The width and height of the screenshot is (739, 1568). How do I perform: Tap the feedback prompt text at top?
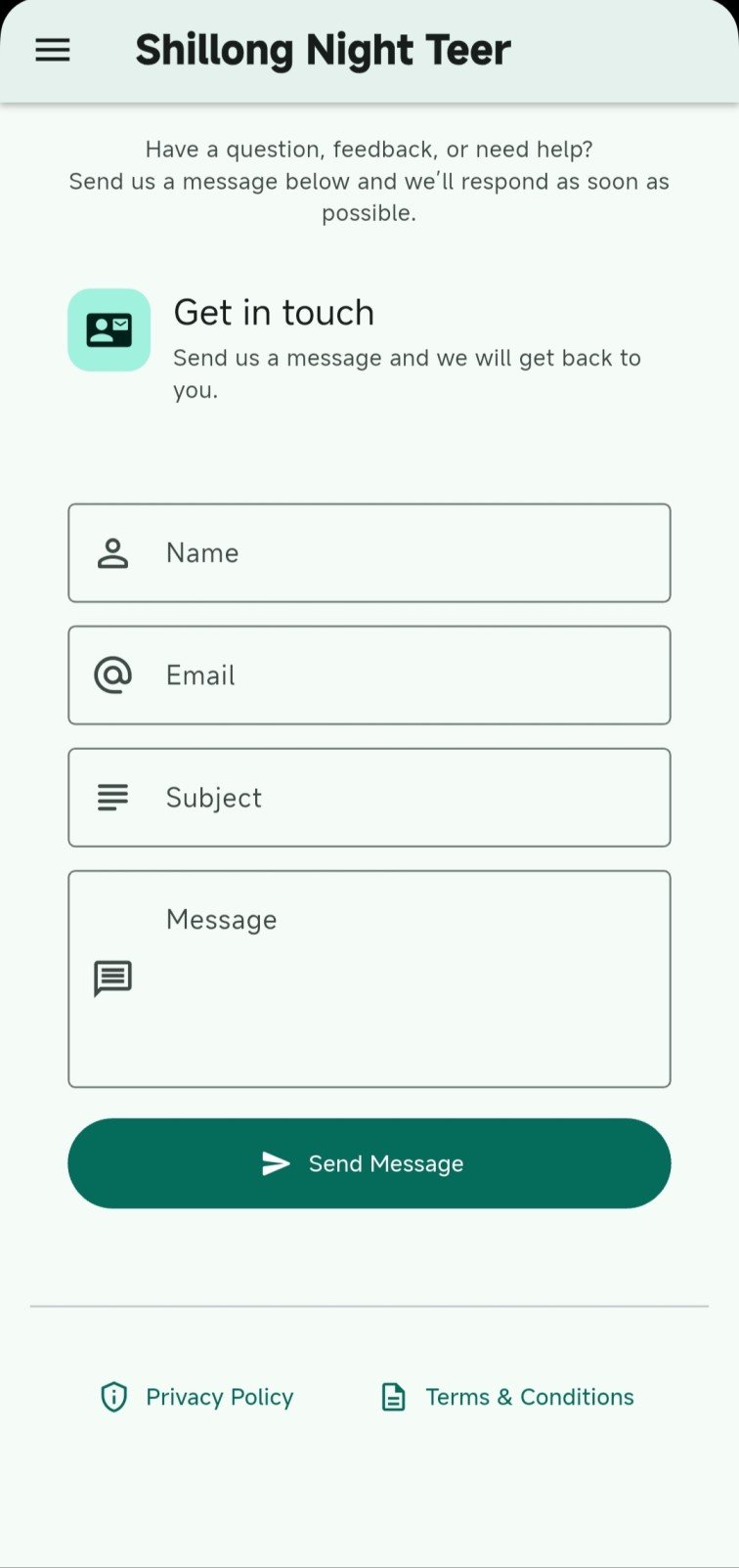(x=369, y=181)
